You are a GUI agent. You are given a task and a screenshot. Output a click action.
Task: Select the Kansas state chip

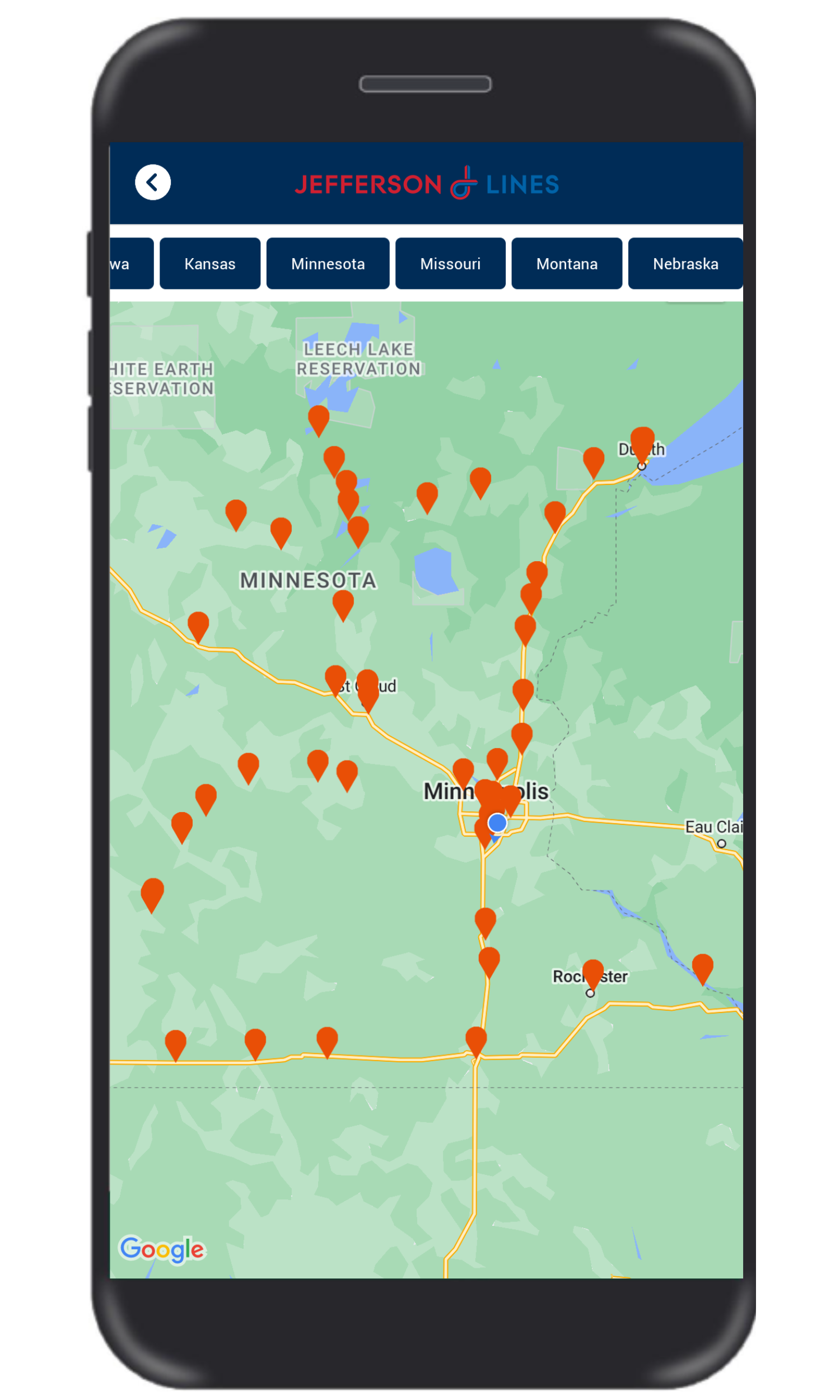[x=210, y=264]
